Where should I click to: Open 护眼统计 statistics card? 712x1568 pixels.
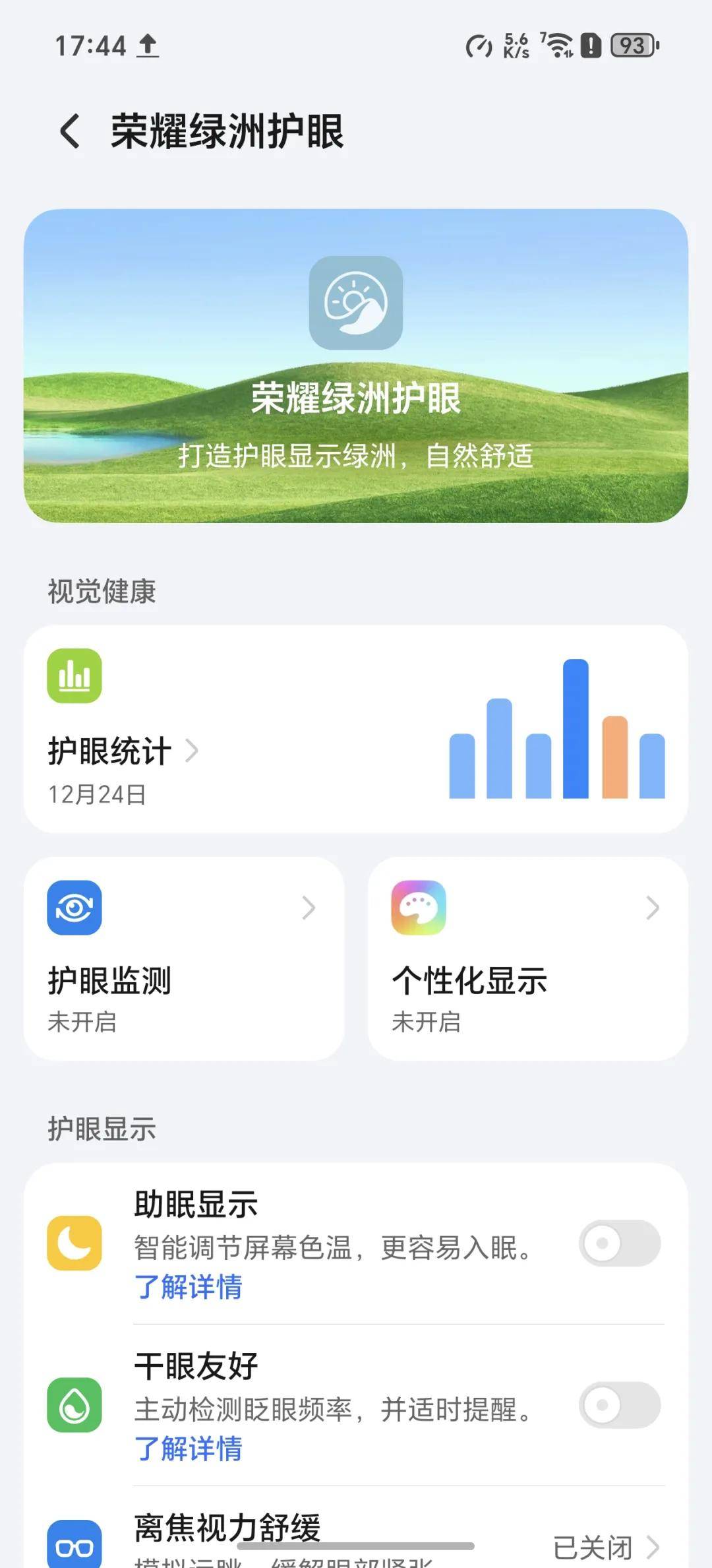356,729
